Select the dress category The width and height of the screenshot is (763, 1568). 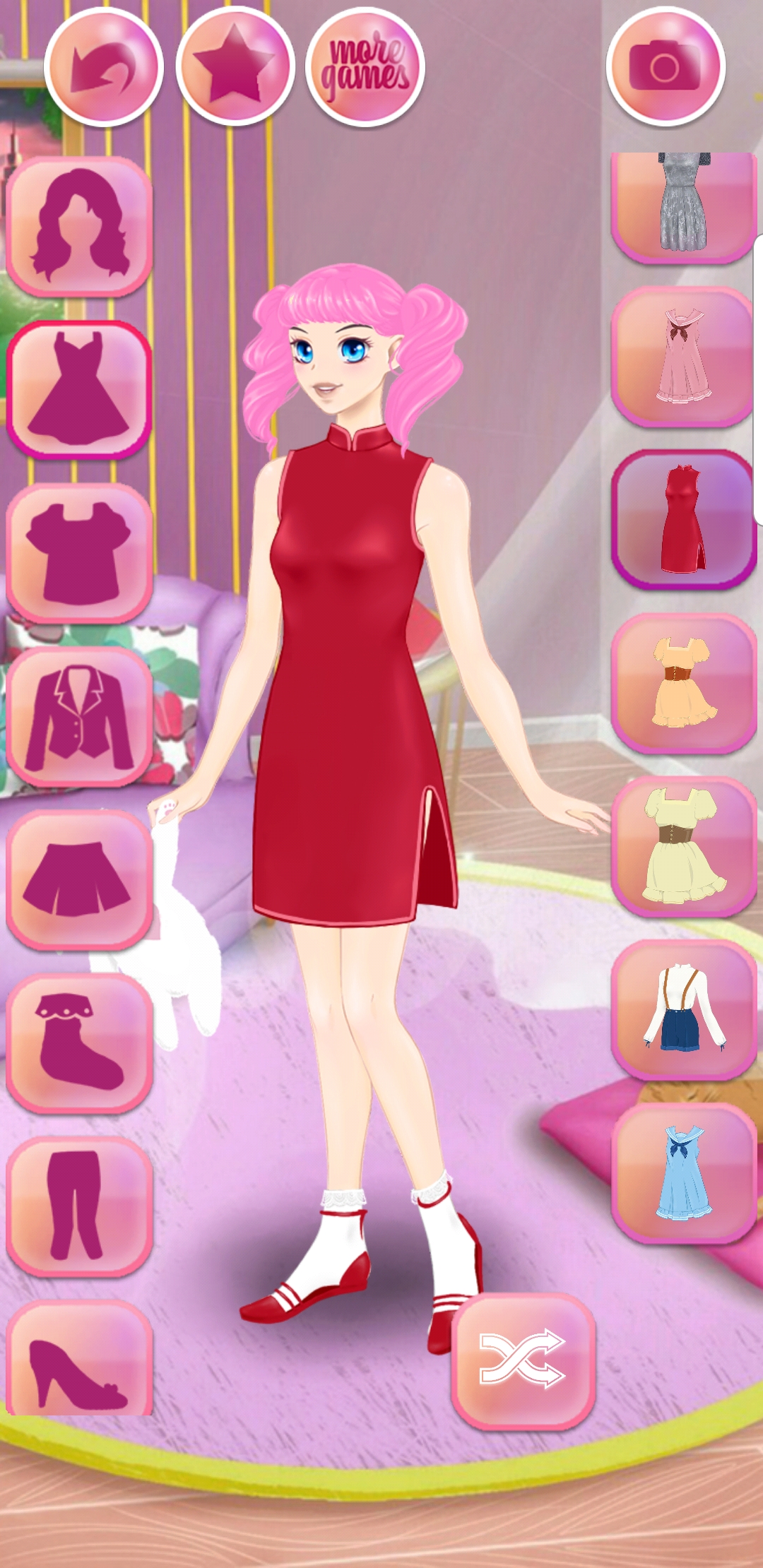pyautogui.click(x=79, y=390)
